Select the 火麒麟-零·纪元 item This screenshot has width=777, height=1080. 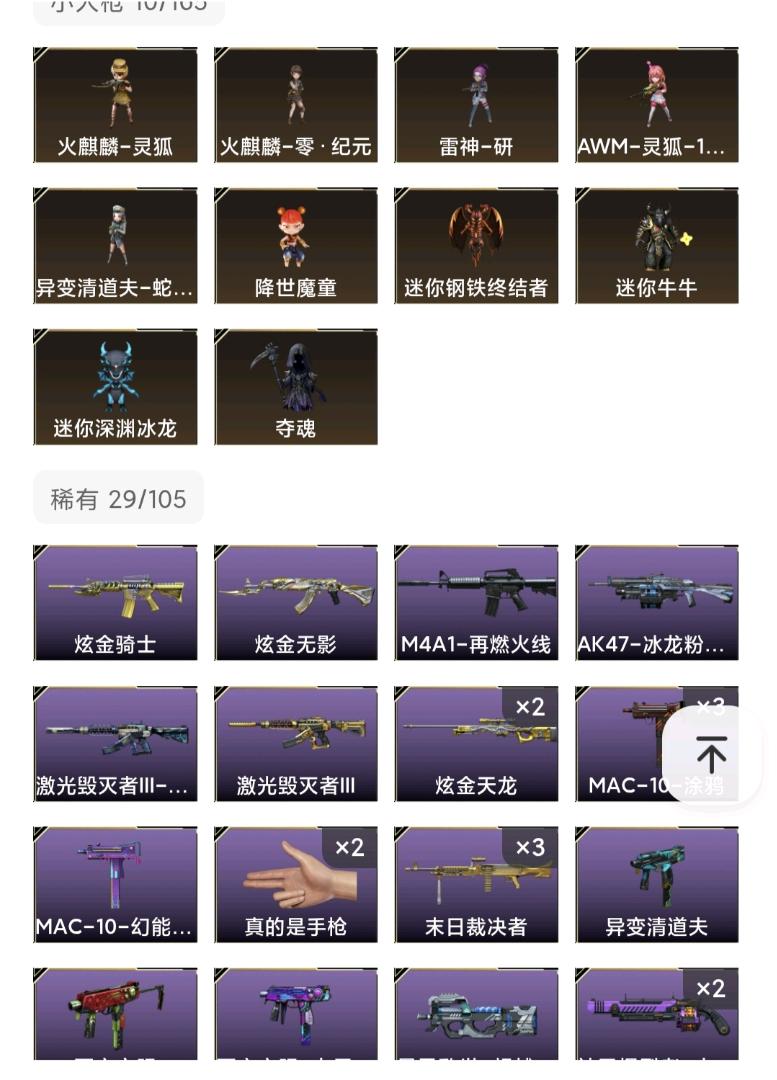(x=296, y=104)
